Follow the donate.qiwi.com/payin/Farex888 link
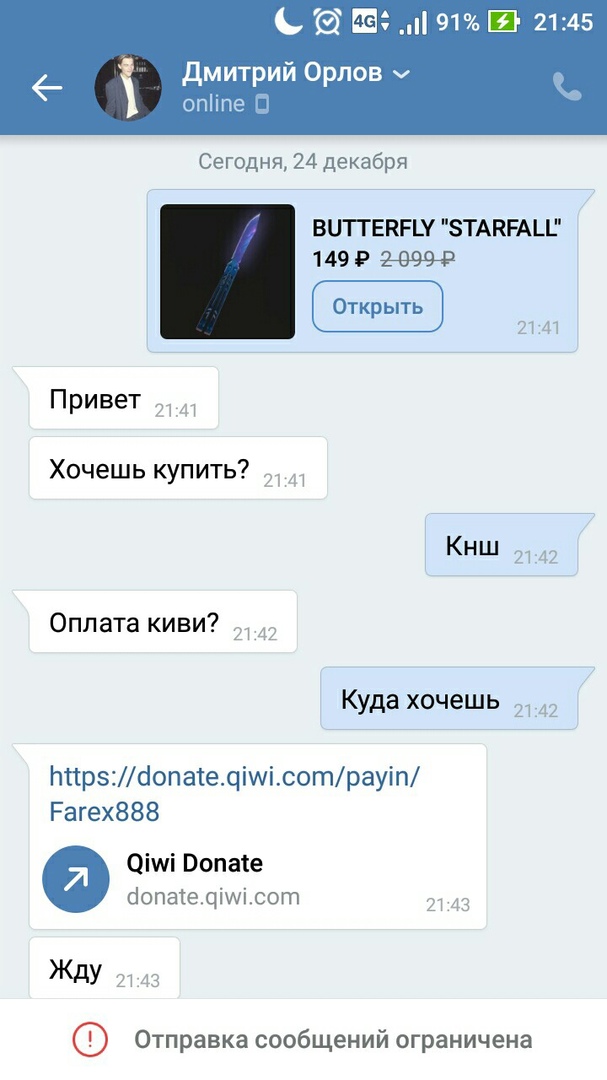Viewport: 607px width, 1080px height. pos(234,793)
